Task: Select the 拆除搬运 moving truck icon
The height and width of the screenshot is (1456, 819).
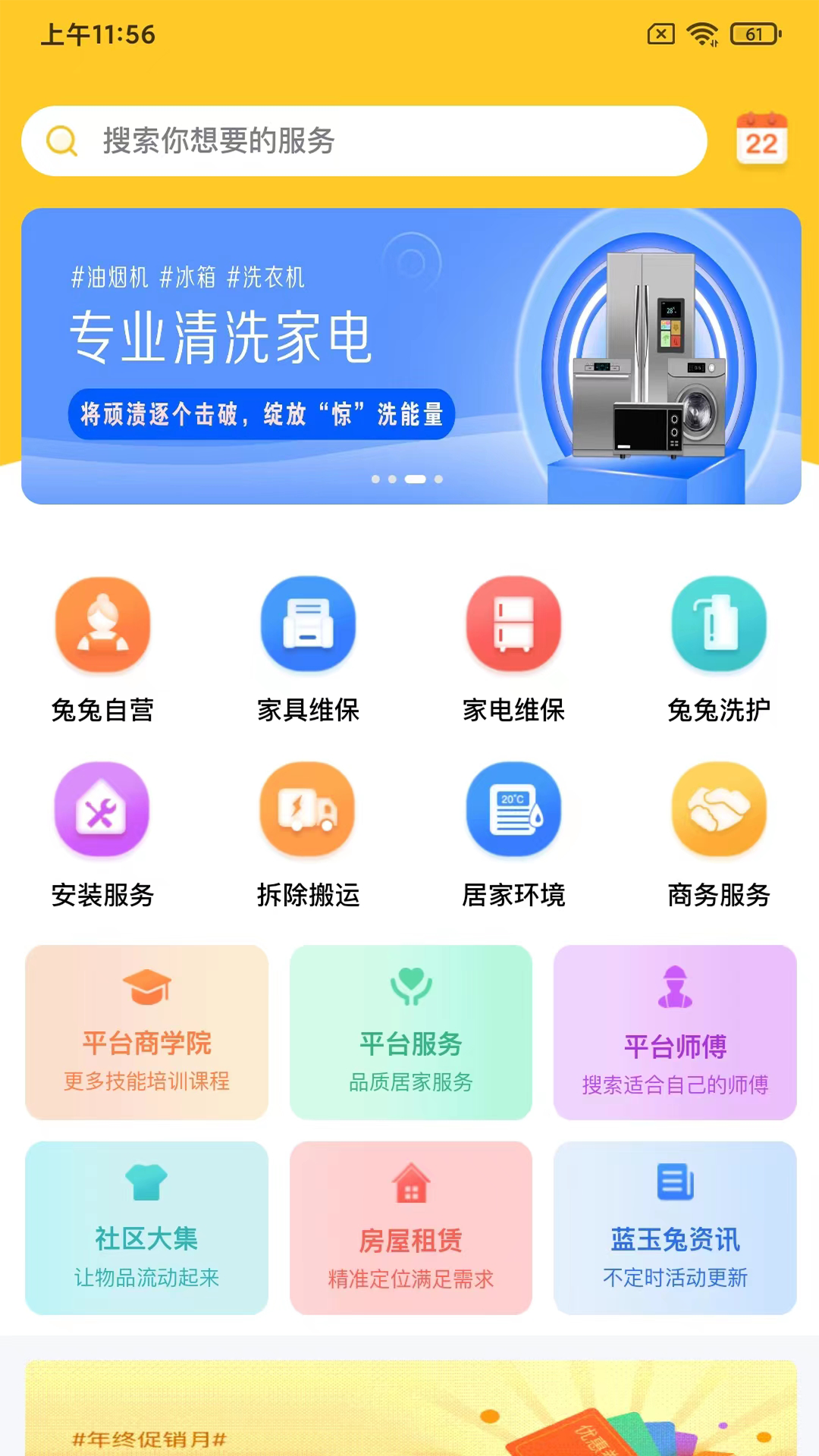Action: coord(308,810)
